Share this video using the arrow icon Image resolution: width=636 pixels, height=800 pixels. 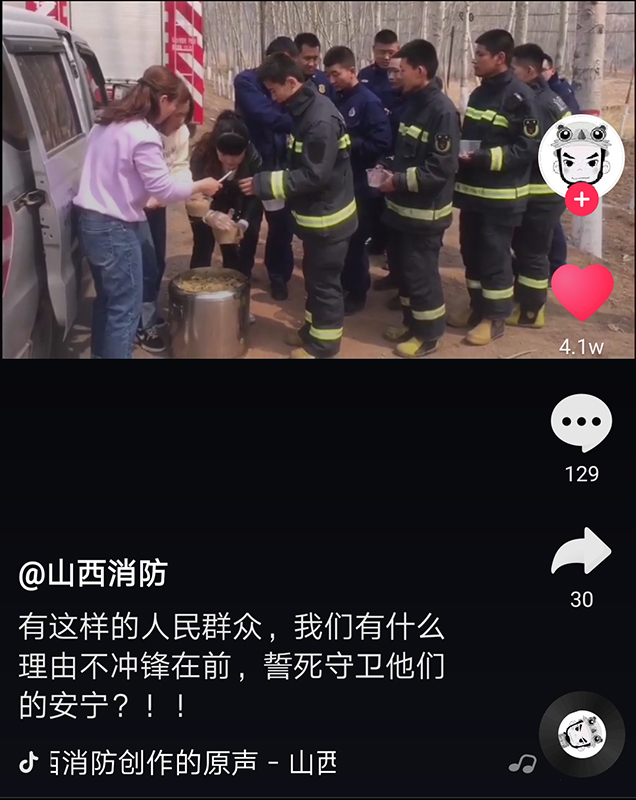coord(581,551)
